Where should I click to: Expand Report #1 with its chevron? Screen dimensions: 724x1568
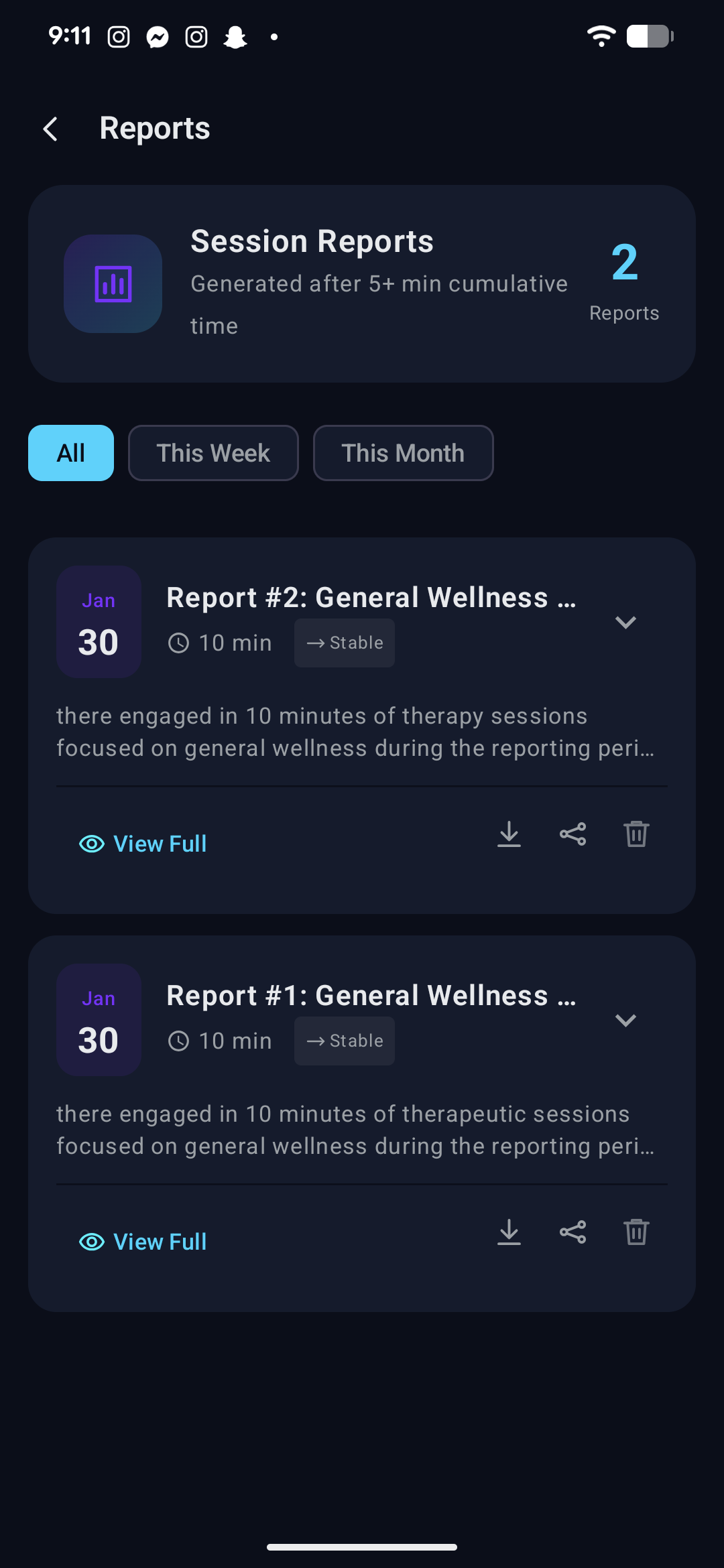click(x=626, y=1020)
